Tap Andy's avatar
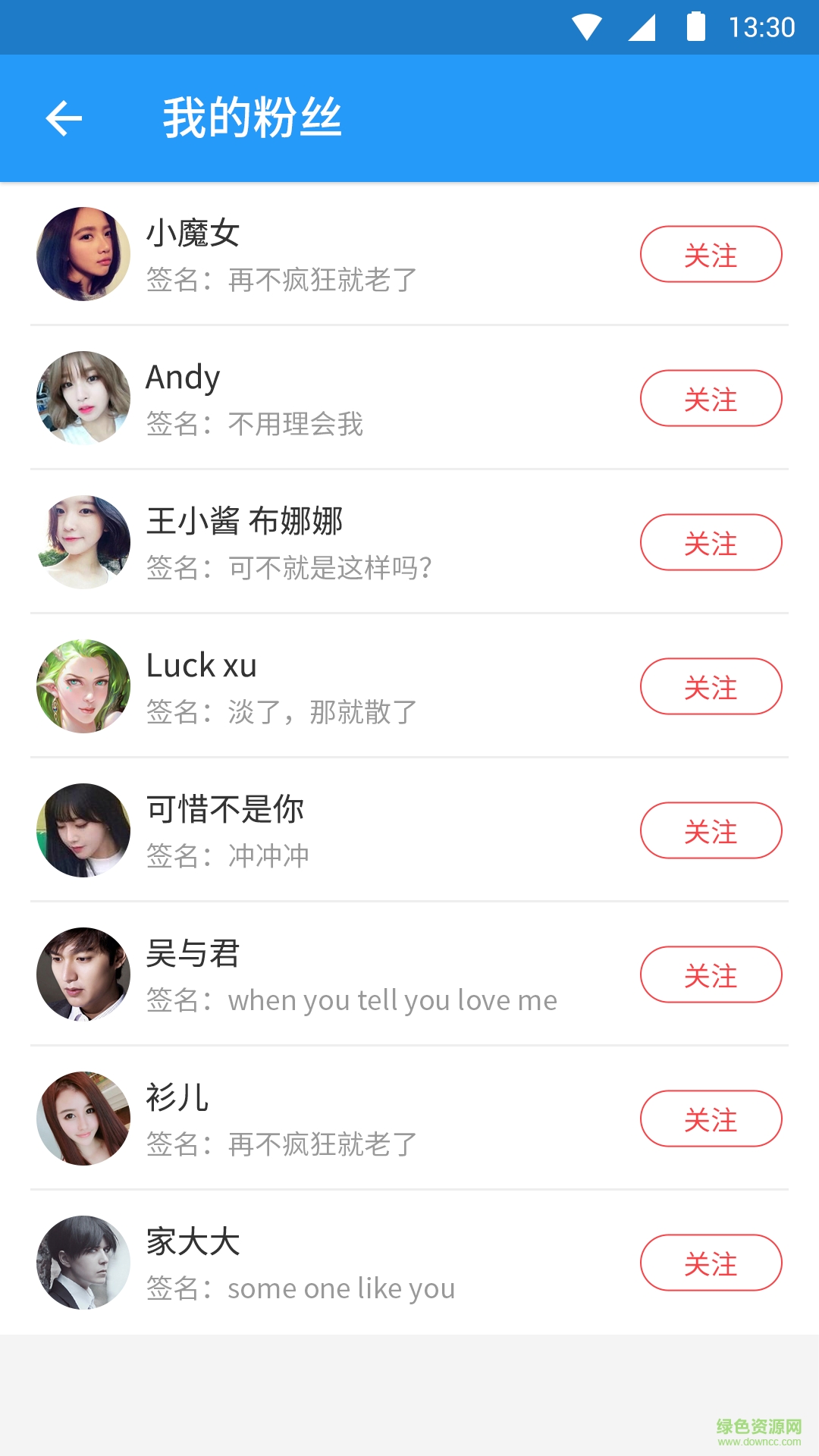This screenshot has width=819, height=1456. click(83, 397)
